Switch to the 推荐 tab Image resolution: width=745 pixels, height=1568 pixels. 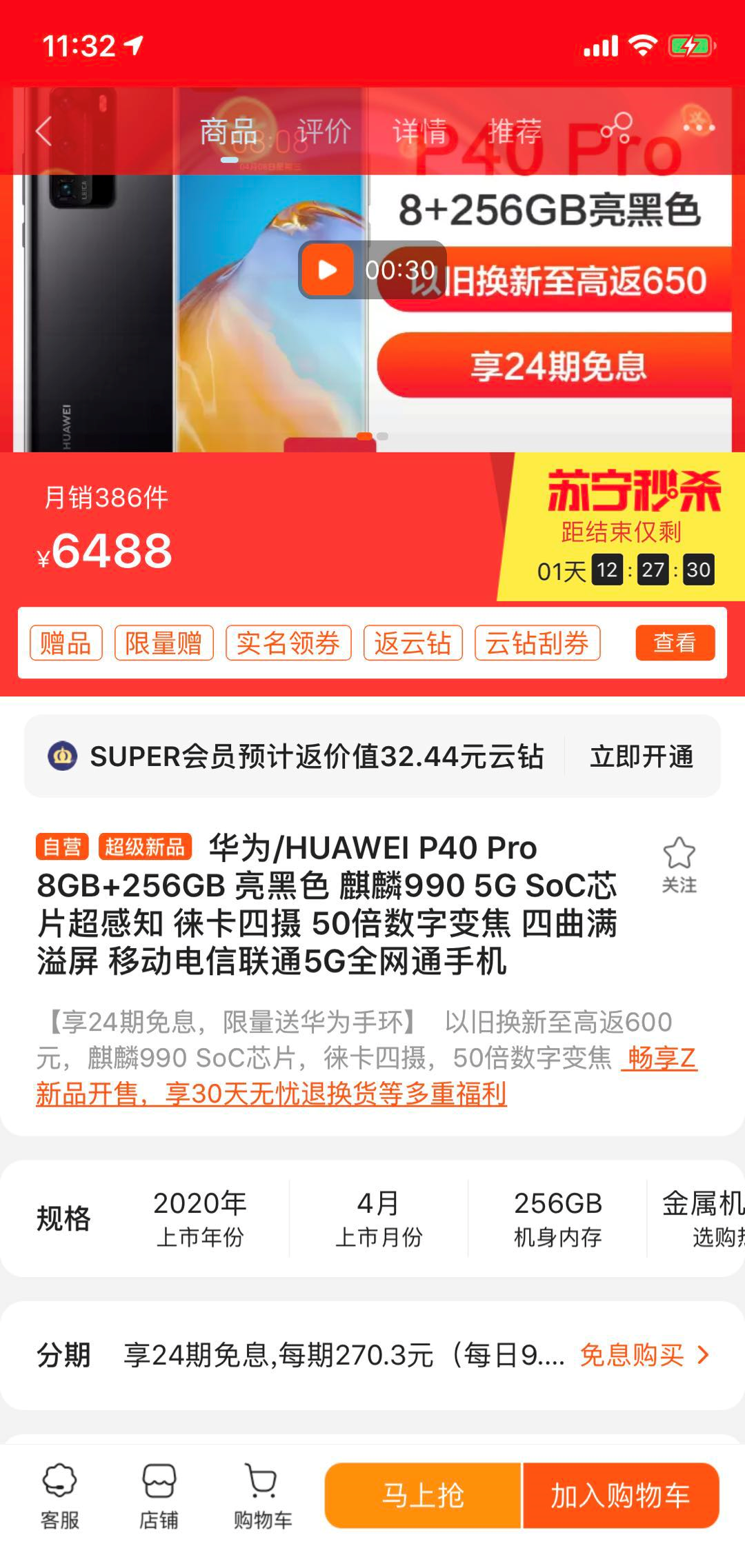[515, 131]
